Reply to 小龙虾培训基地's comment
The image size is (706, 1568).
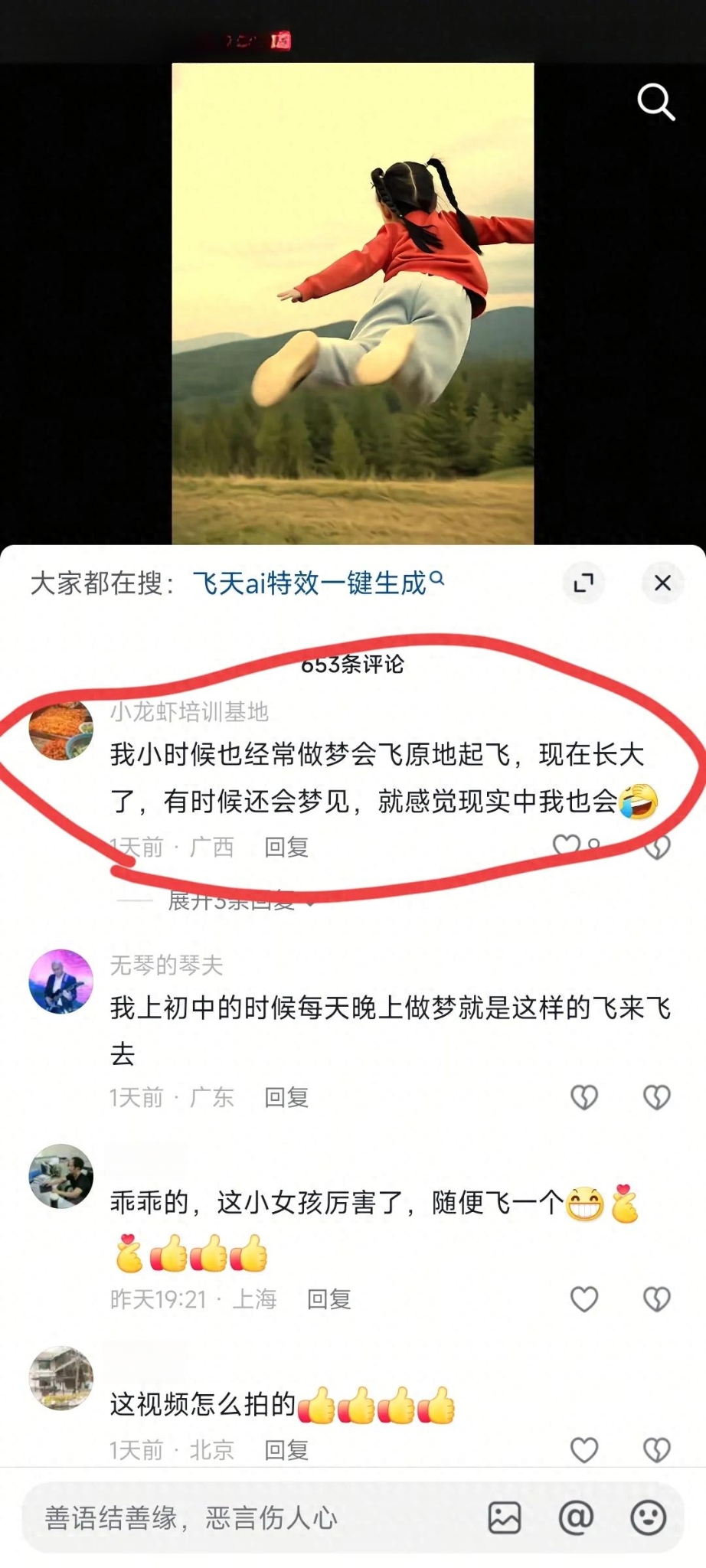[x=286, y=847]
